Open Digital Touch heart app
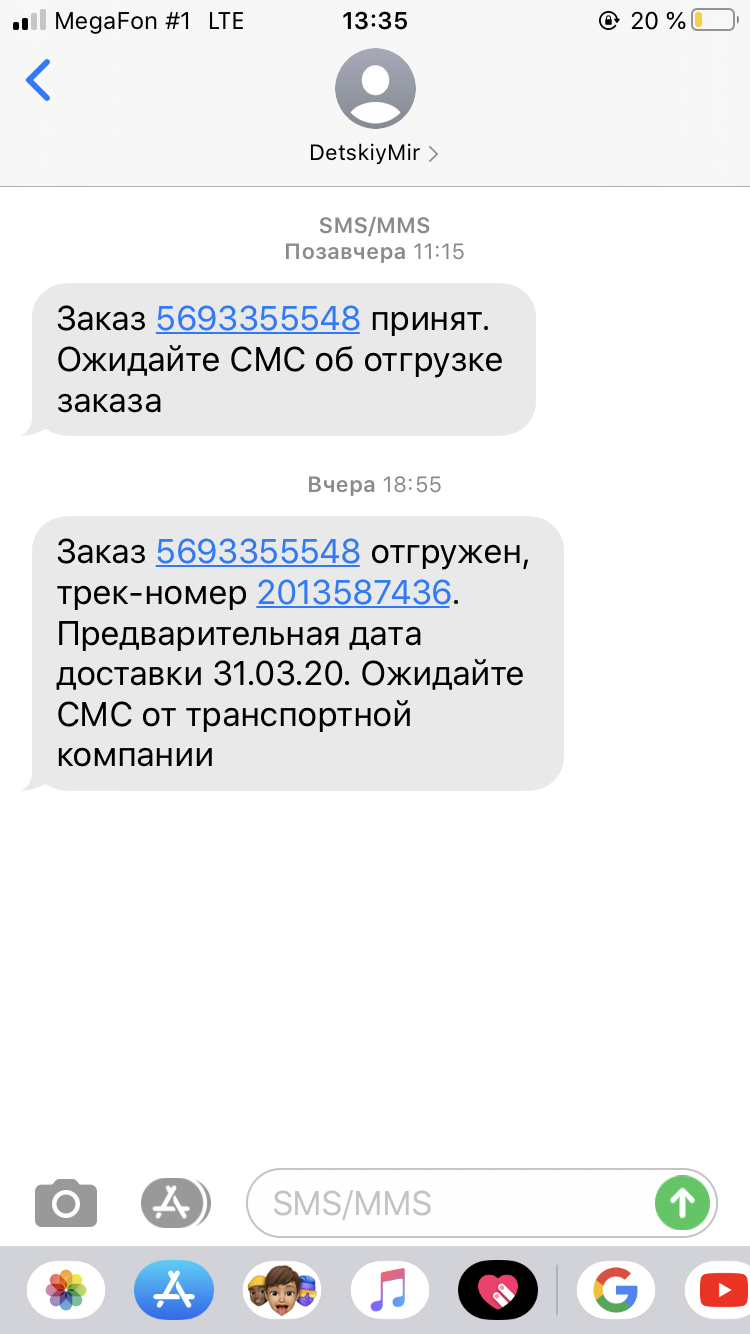Screen dimensions: 750x1334 (498, 1290)
